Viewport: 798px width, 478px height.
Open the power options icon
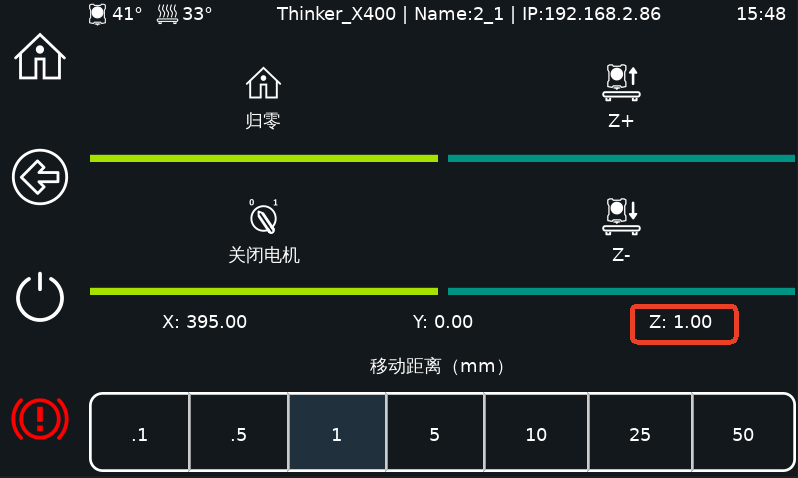(39, 297)
